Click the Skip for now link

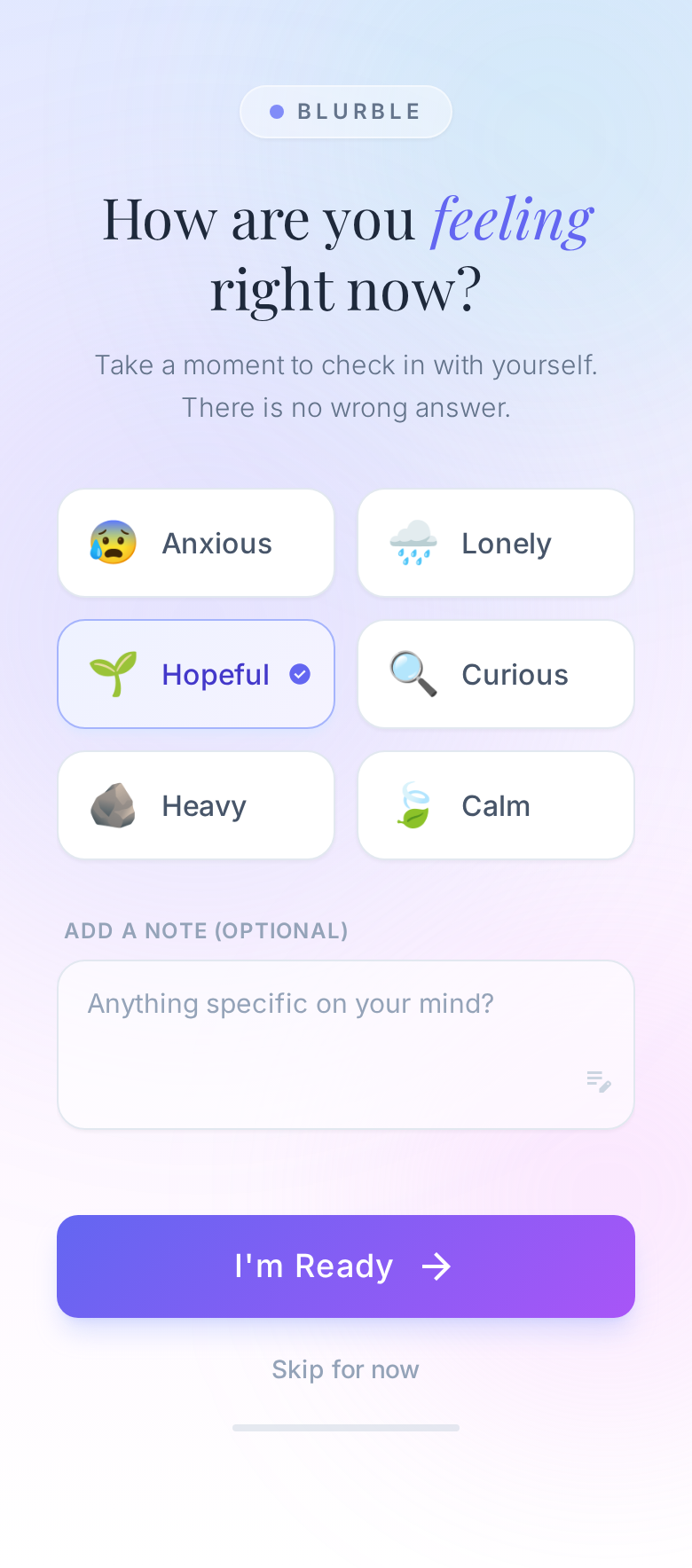(x=345, y=1369)
